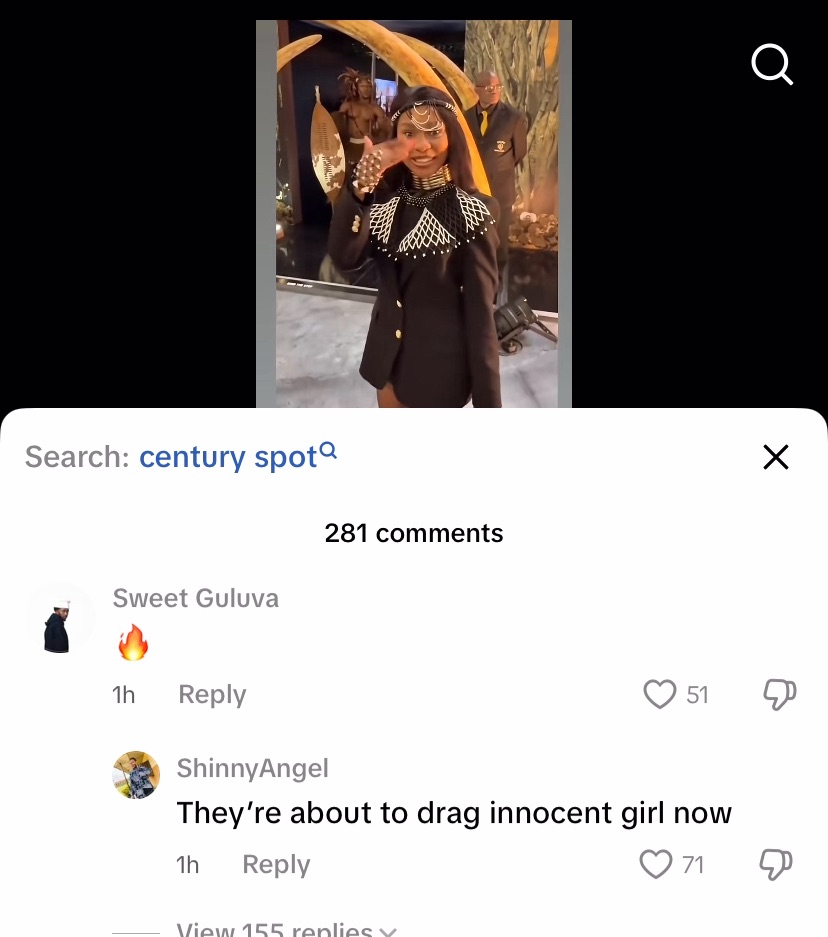Reply to Sweet Guluva's comment
Screen dimensions: 828x937
click(x=212, y=694)
